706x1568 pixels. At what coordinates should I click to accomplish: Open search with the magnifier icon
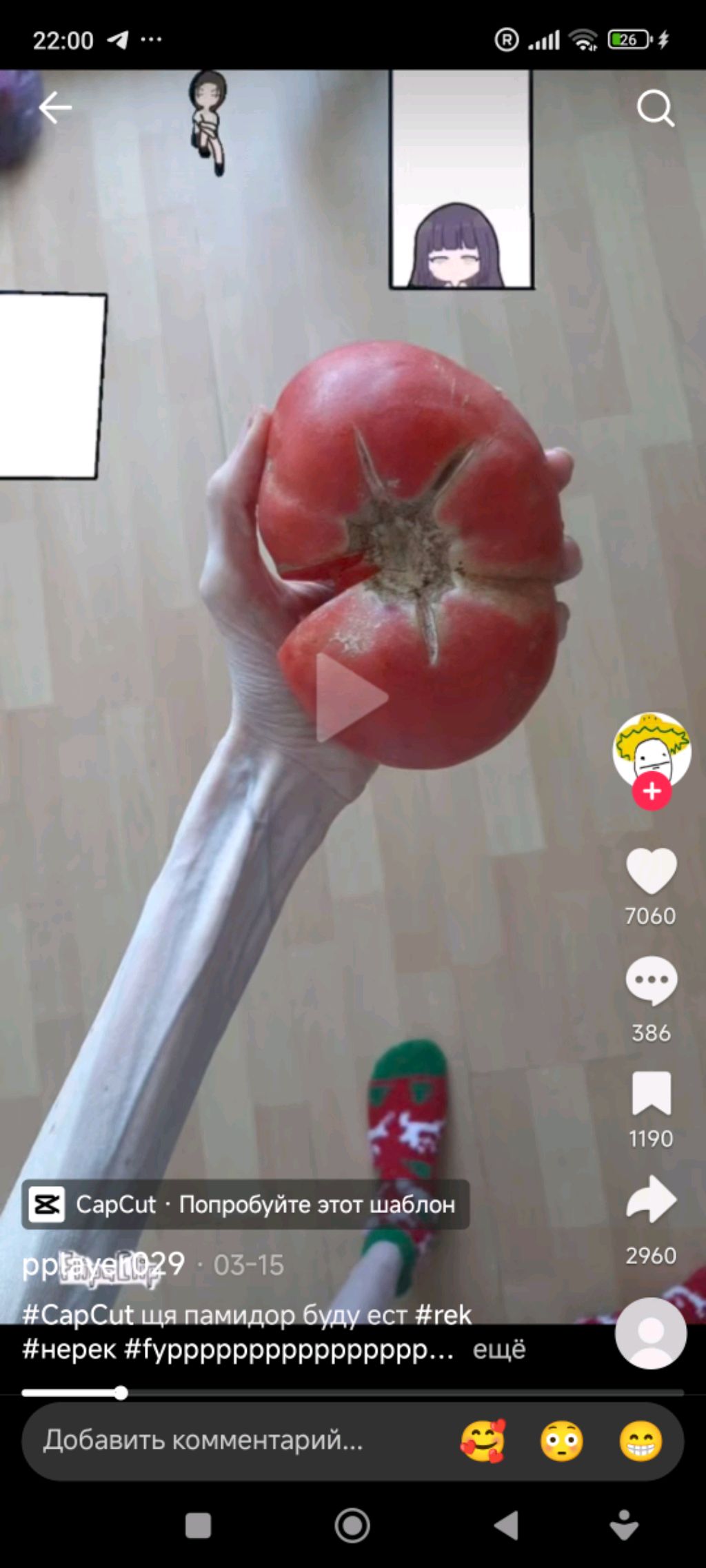tap(654, 108)
